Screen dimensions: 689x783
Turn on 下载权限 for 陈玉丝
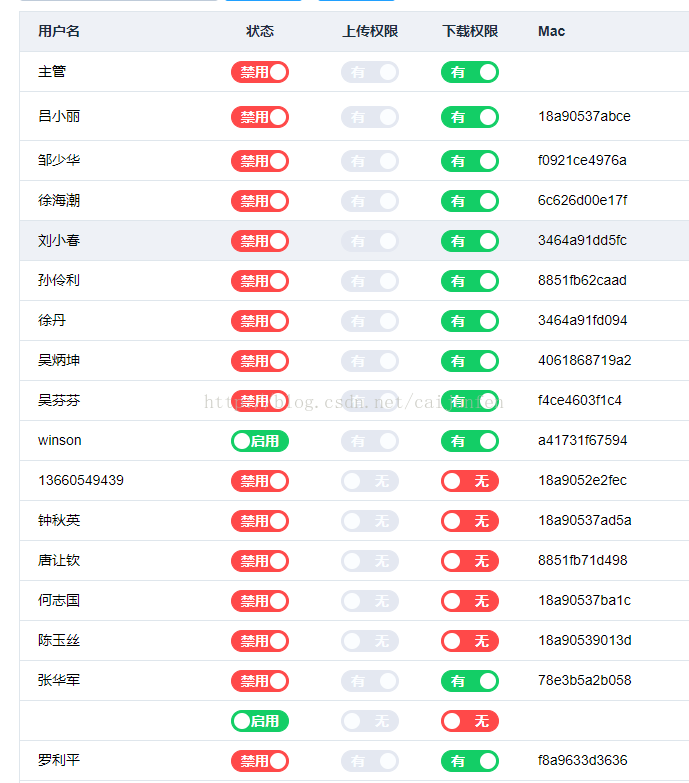469,641
